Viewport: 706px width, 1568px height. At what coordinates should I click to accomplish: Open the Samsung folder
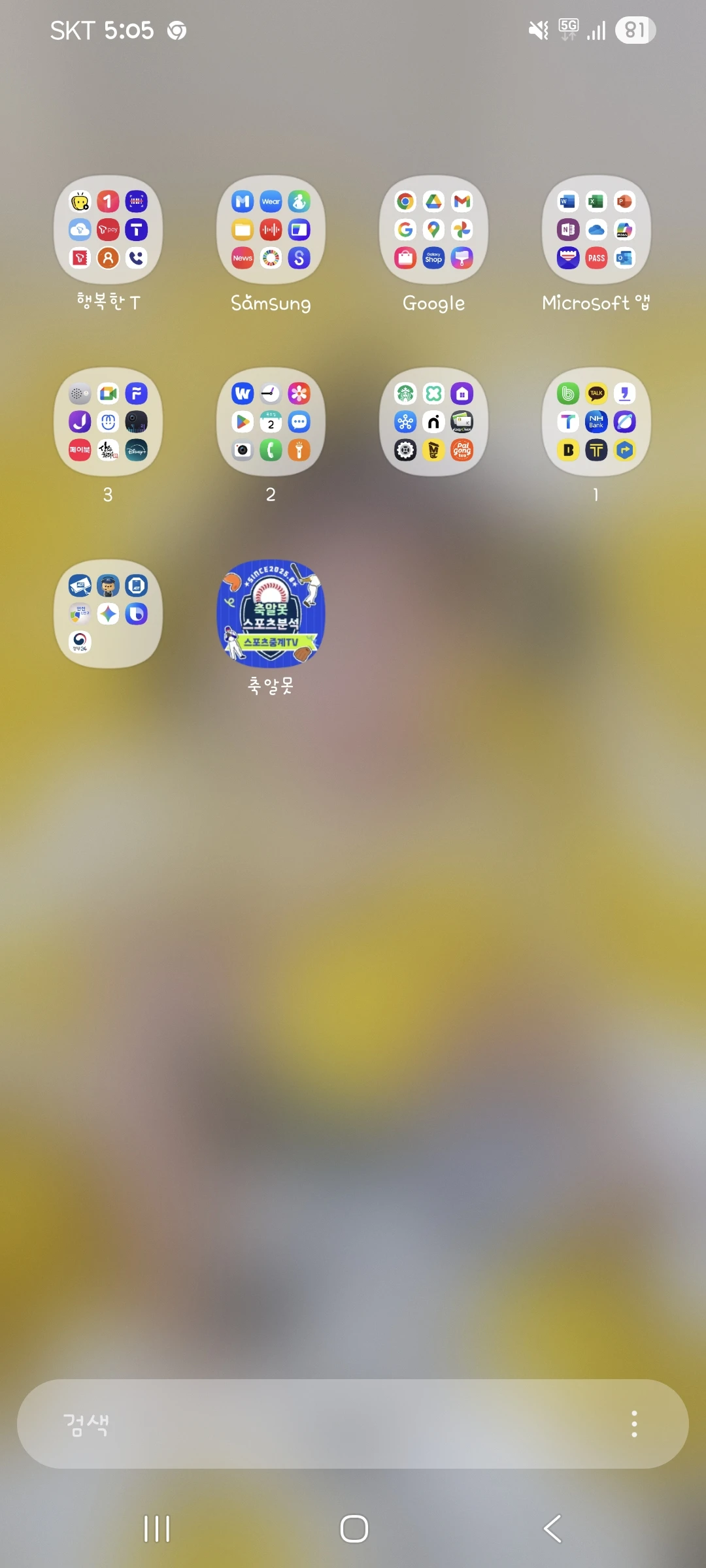coord(271,230)
